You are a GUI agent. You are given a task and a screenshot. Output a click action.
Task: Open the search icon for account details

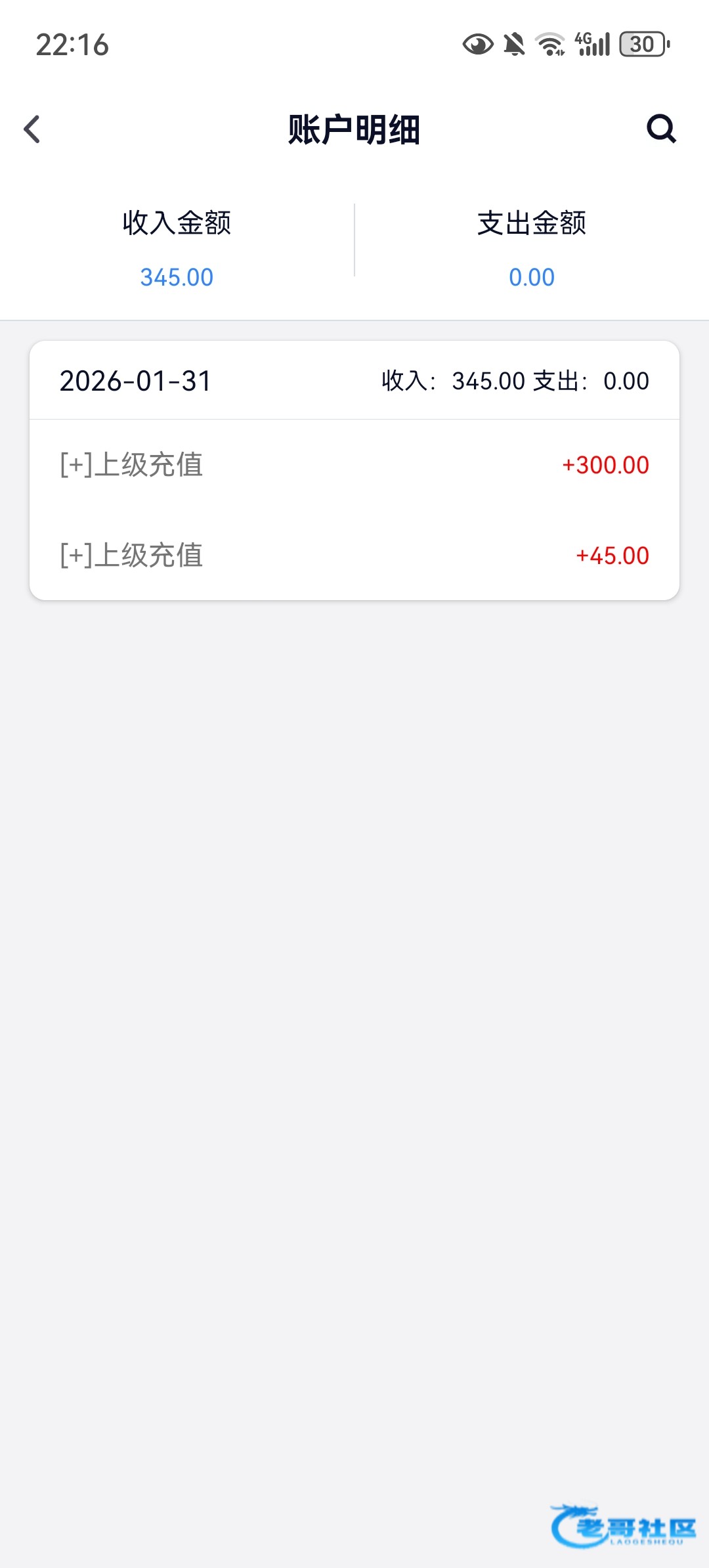661,129
